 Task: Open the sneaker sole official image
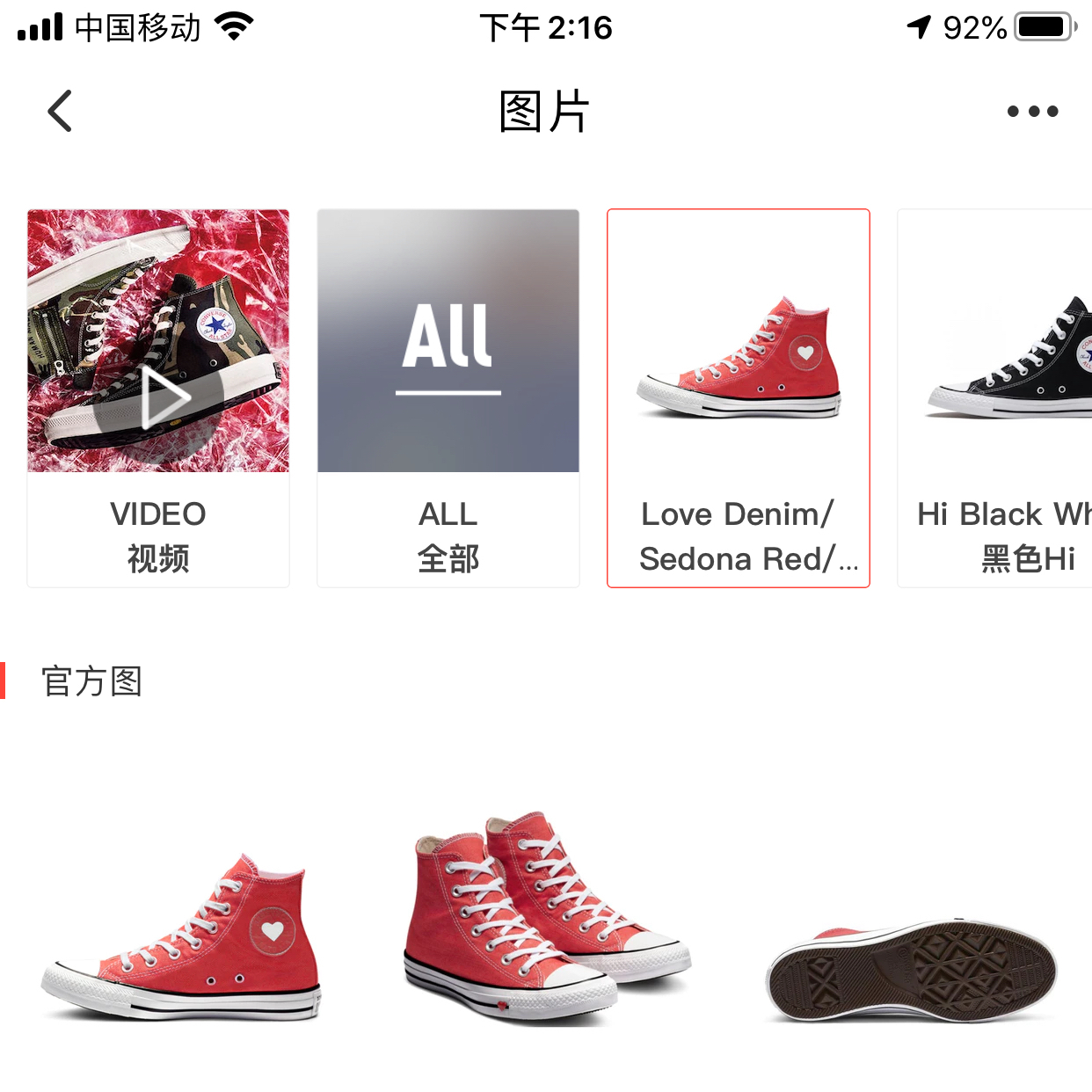[x=910, y=972]
